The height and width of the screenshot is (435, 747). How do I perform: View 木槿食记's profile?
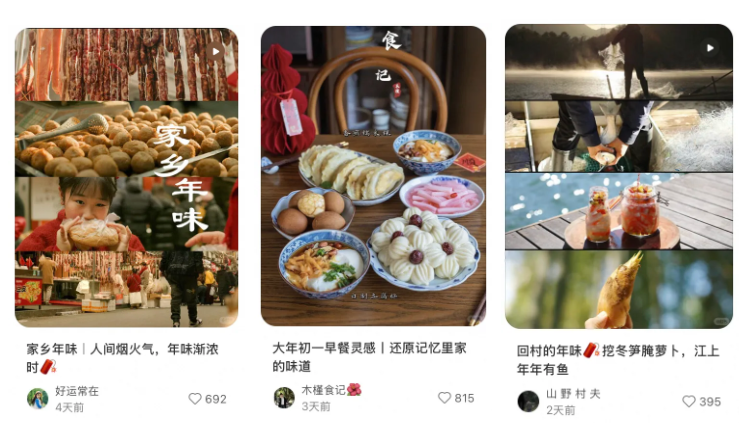click(x=284, y=397)
